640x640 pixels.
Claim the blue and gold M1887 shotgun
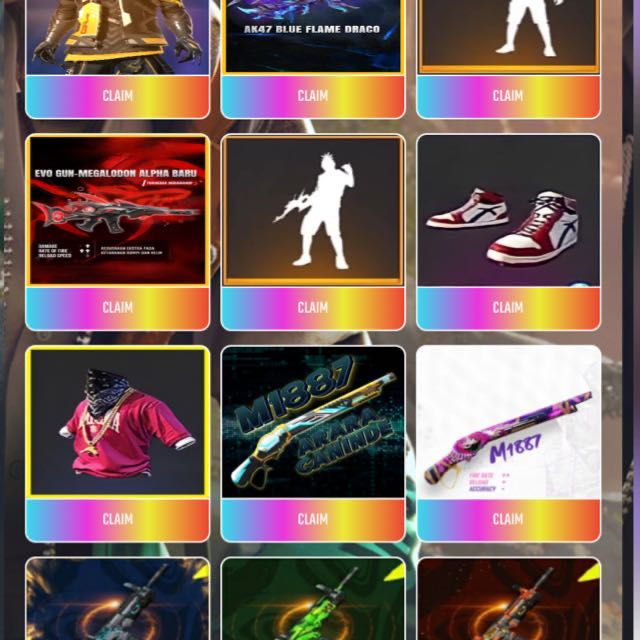click(x=312, y=519)
